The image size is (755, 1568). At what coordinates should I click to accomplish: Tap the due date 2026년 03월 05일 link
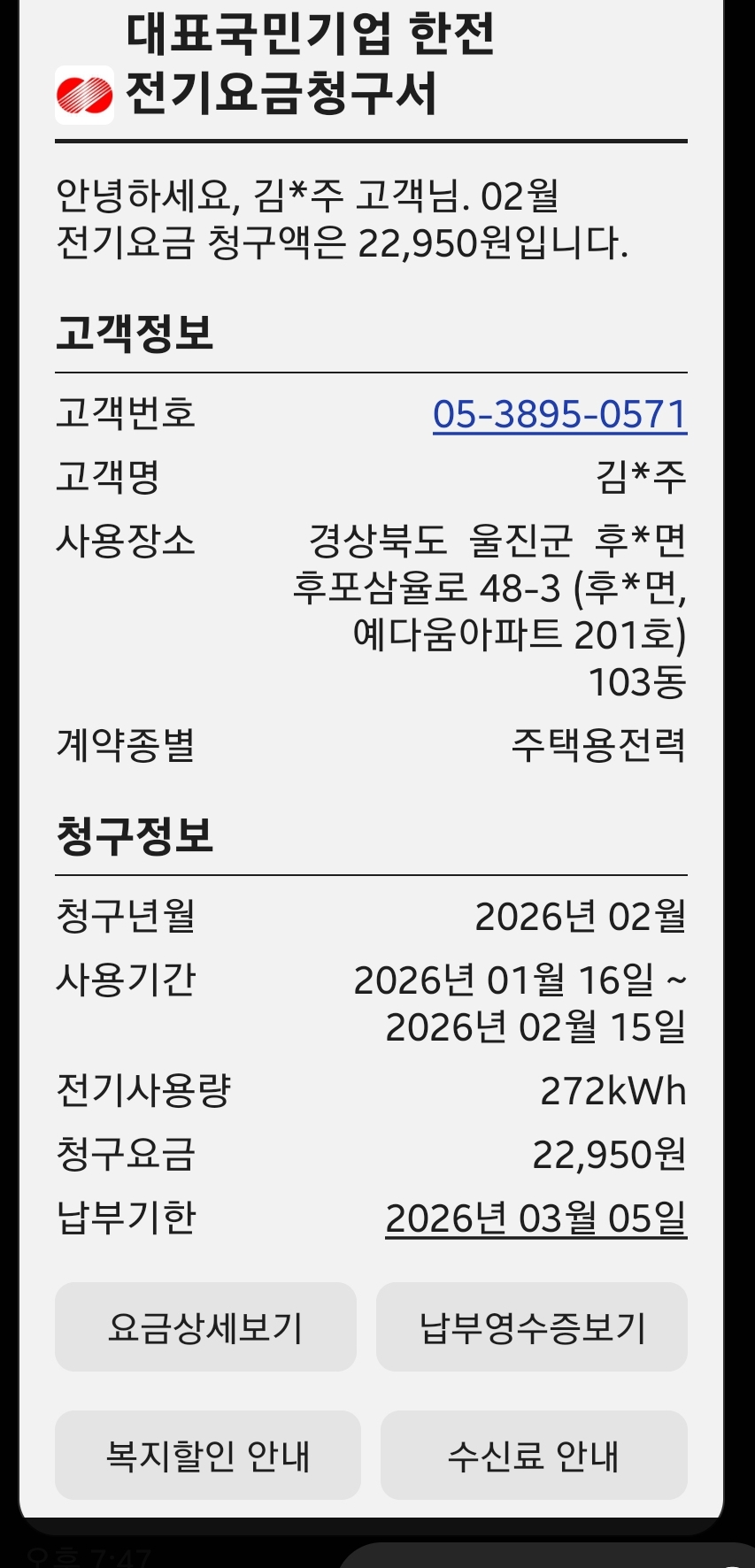point(535,1218)
